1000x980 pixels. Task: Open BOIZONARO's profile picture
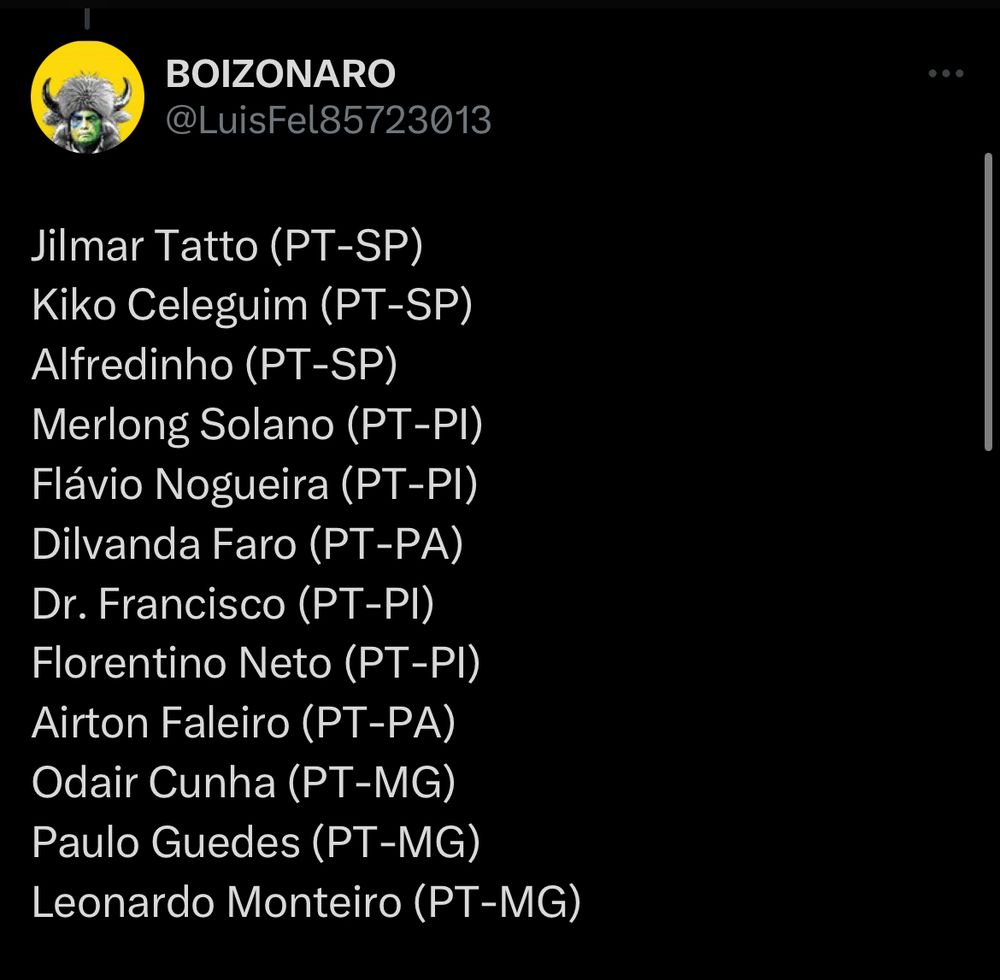point(88,97)
